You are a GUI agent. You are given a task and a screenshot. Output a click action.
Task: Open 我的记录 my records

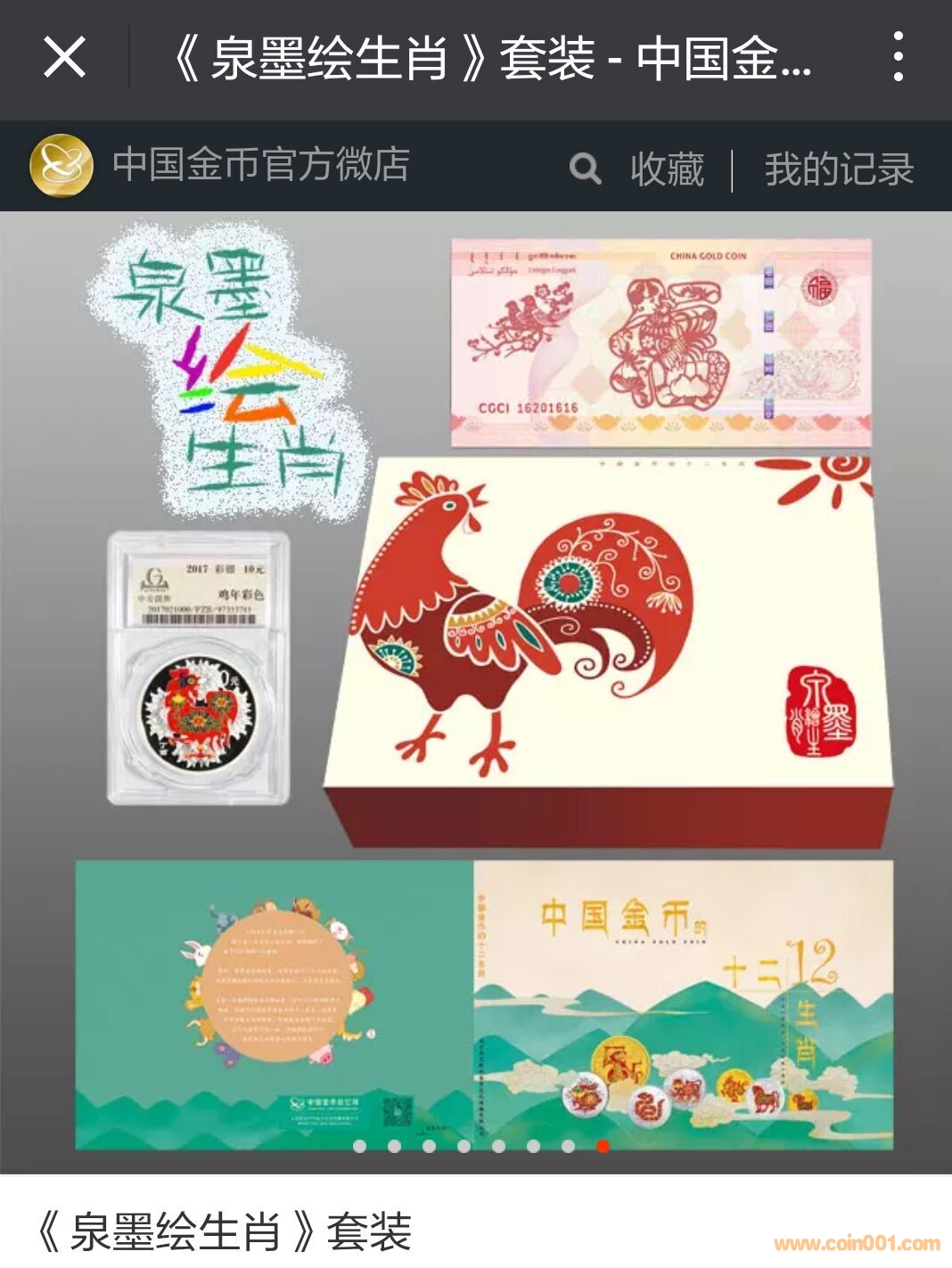(x=839, y=169)
